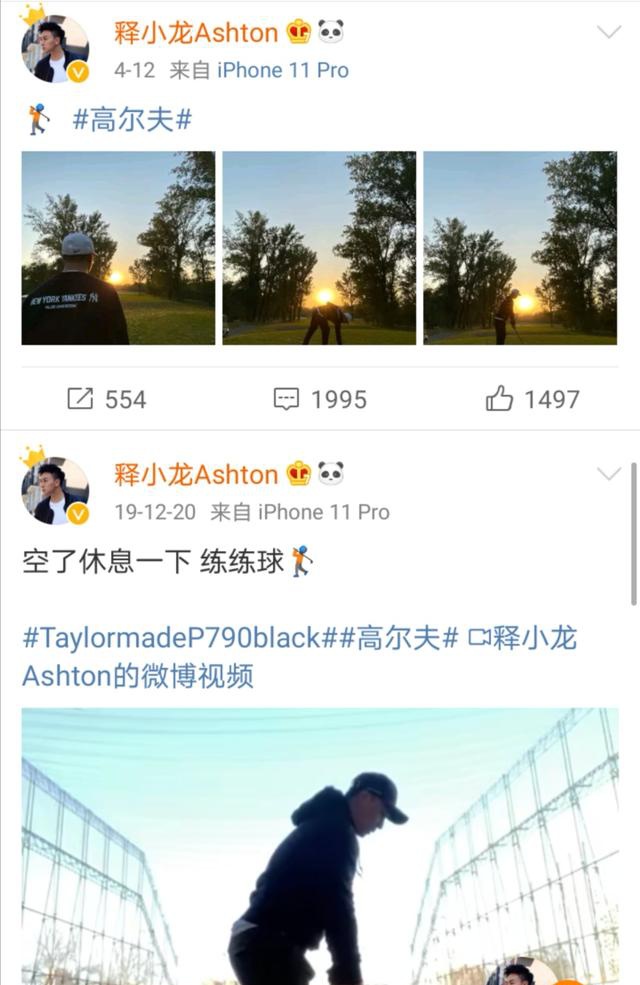Expand the chevron menu on the 19-12-20 post
The image size is (640, 985).
click(608, 474)
